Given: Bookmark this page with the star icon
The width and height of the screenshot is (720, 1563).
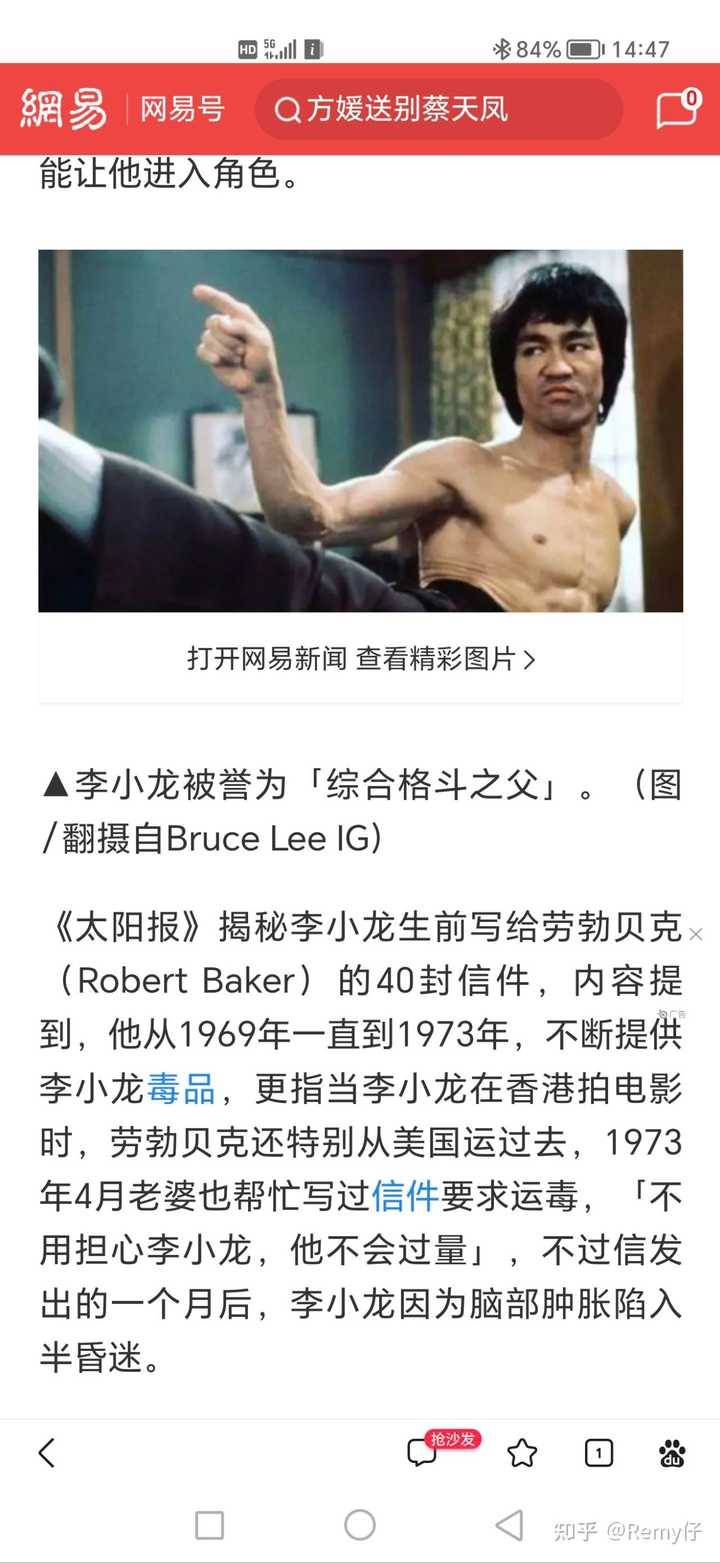Looking at the screenshot, I should (x=522, y=1452).
